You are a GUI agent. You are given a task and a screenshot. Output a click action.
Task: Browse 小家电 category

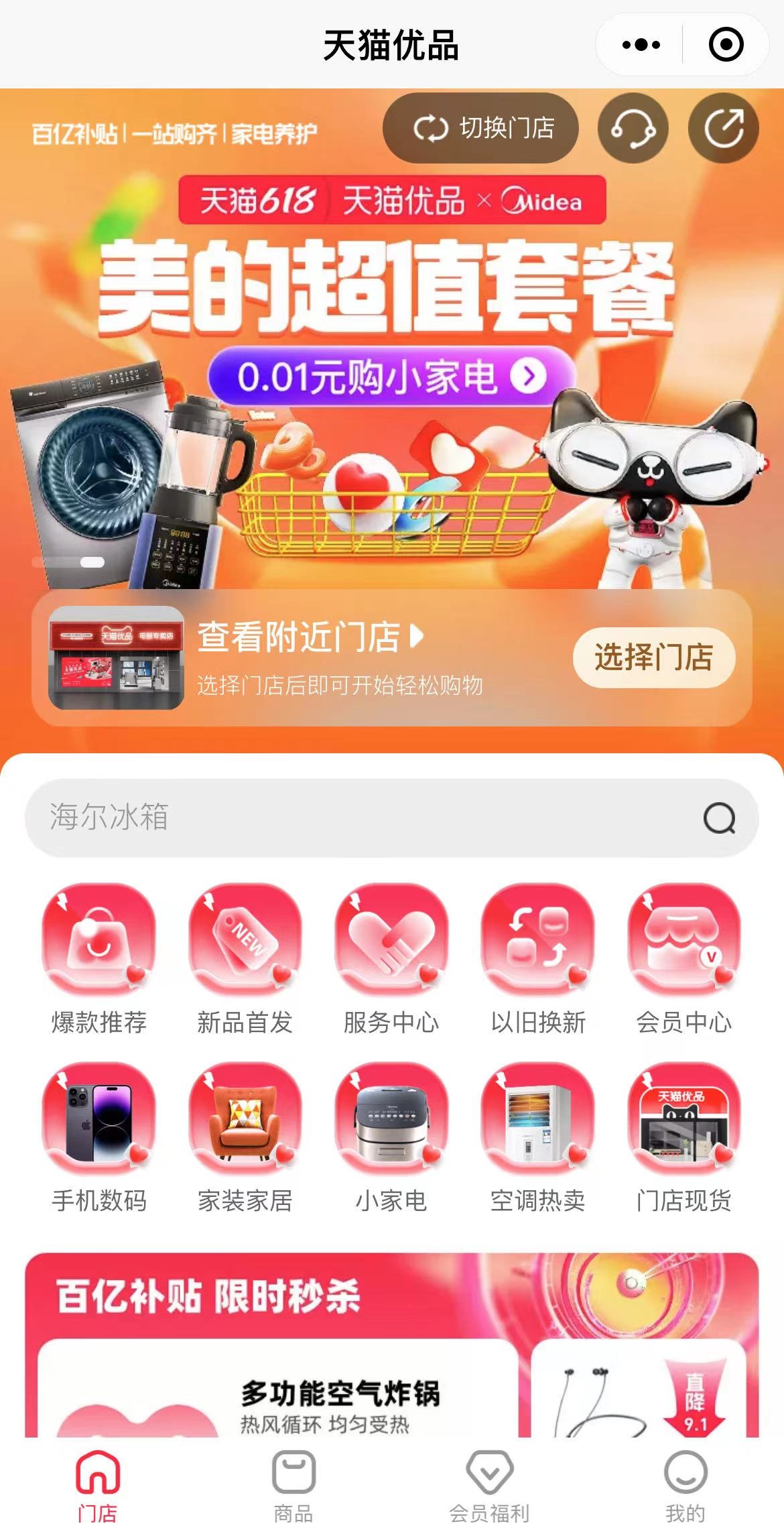tap(391, 1137)
